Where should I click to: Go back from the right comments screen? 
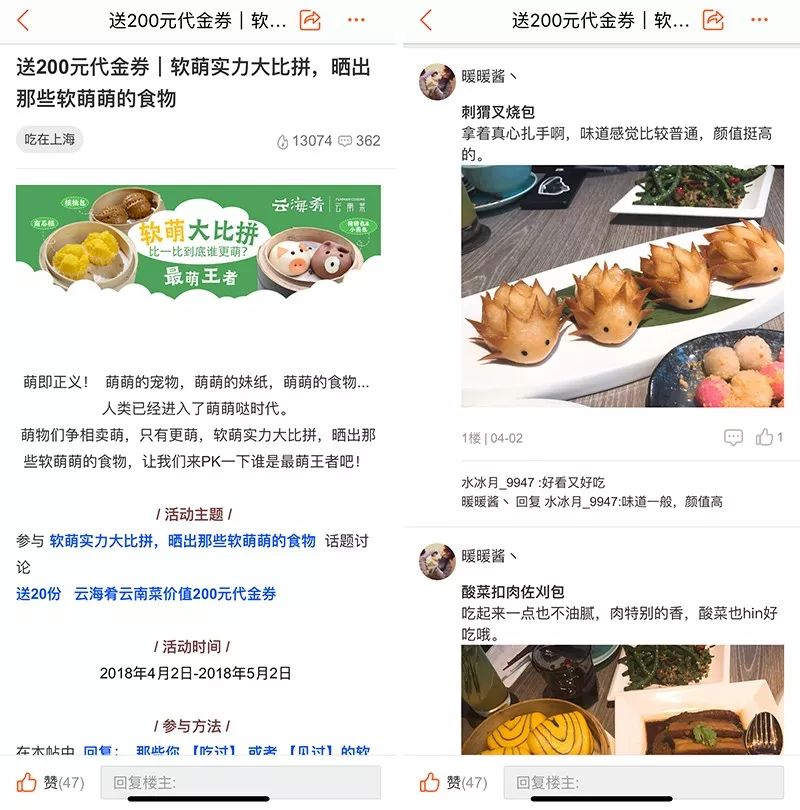(426, 20)
